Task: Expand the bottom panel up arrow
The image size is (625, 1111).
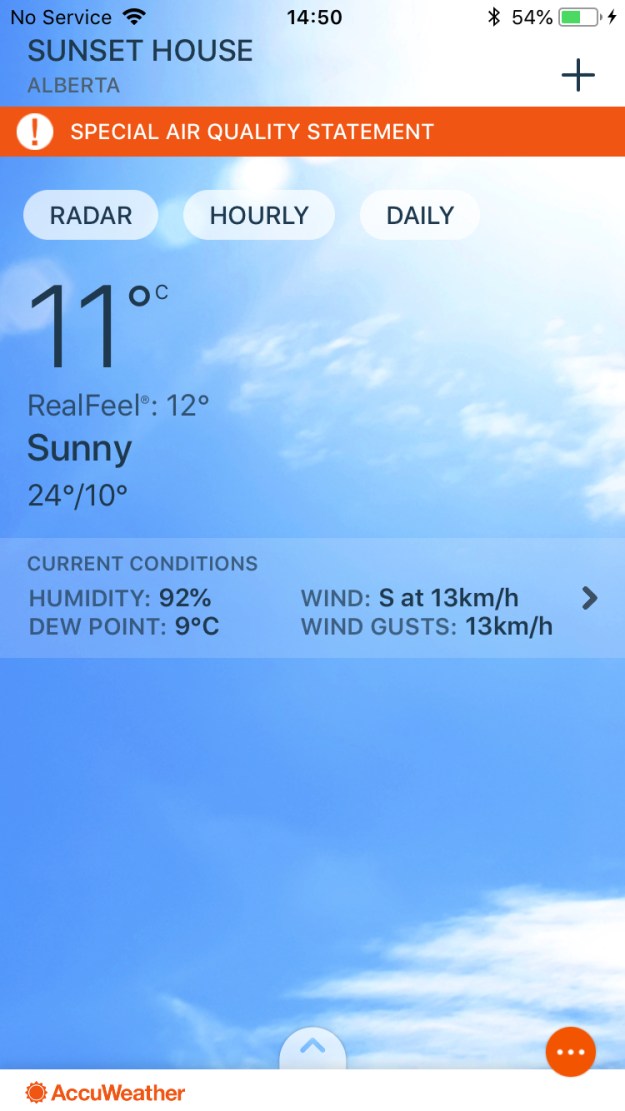Action: tap(313, 1047)
